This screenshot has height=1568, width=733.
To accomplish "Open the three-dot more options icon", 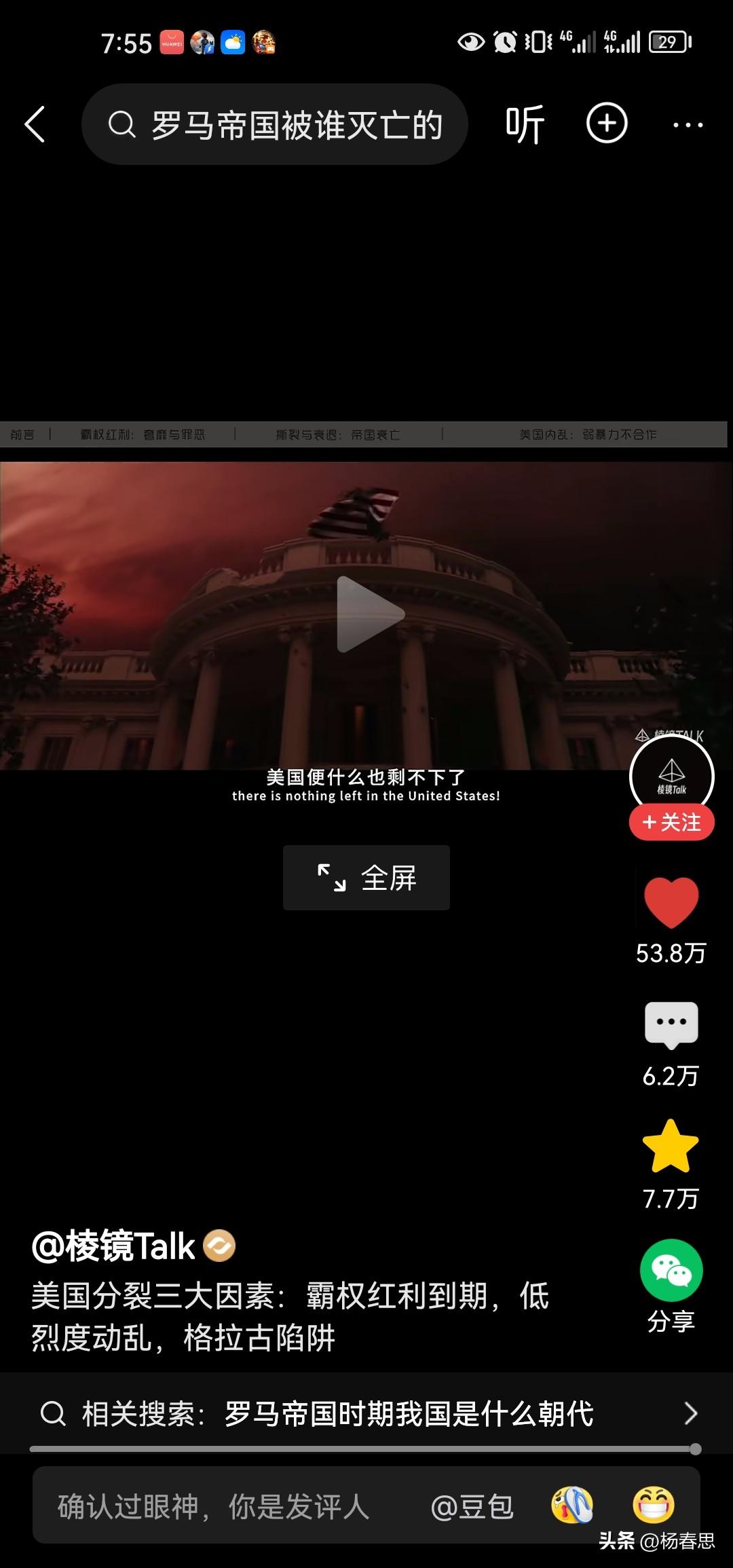I will tap(688, 124).
